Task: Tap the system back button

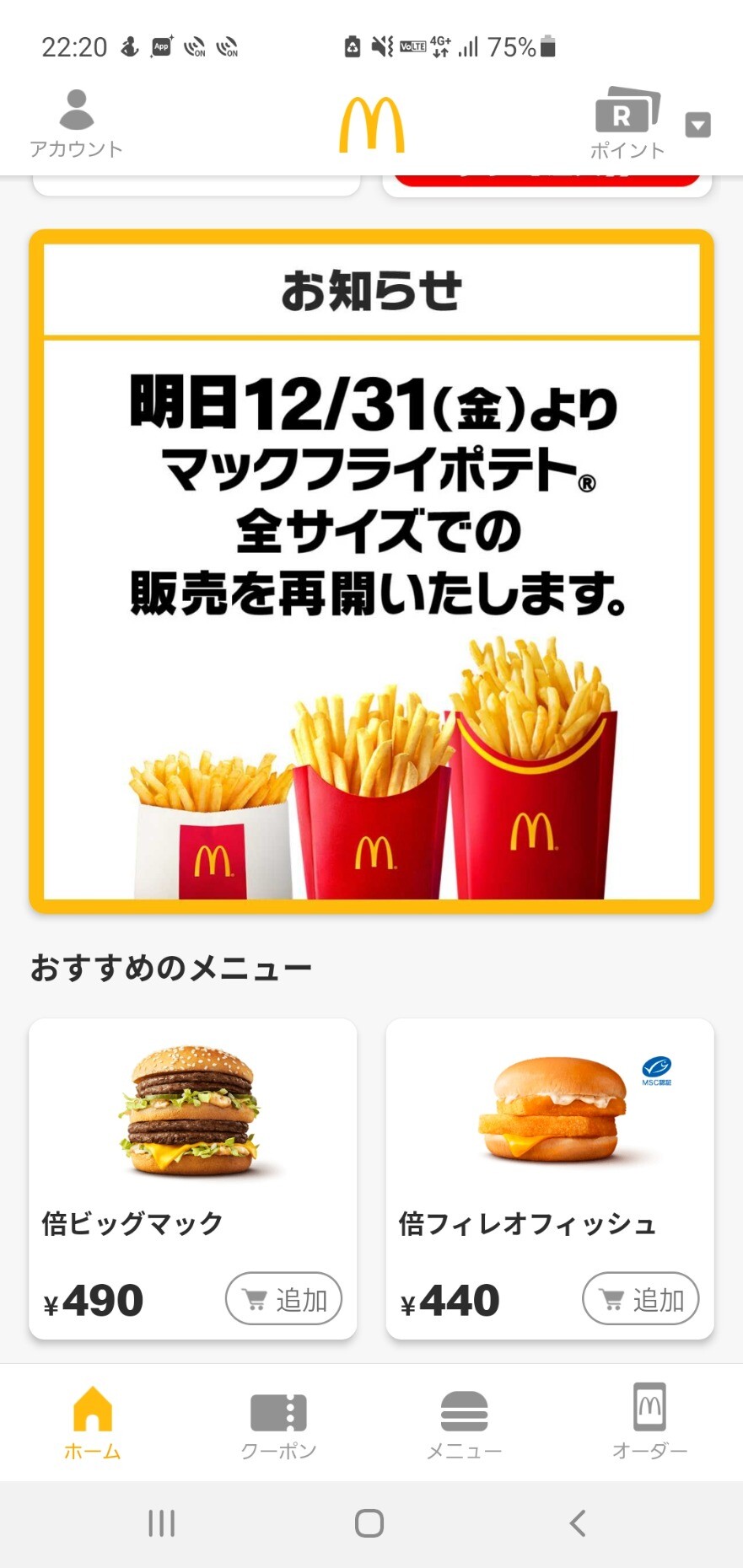Action: 578,1523
